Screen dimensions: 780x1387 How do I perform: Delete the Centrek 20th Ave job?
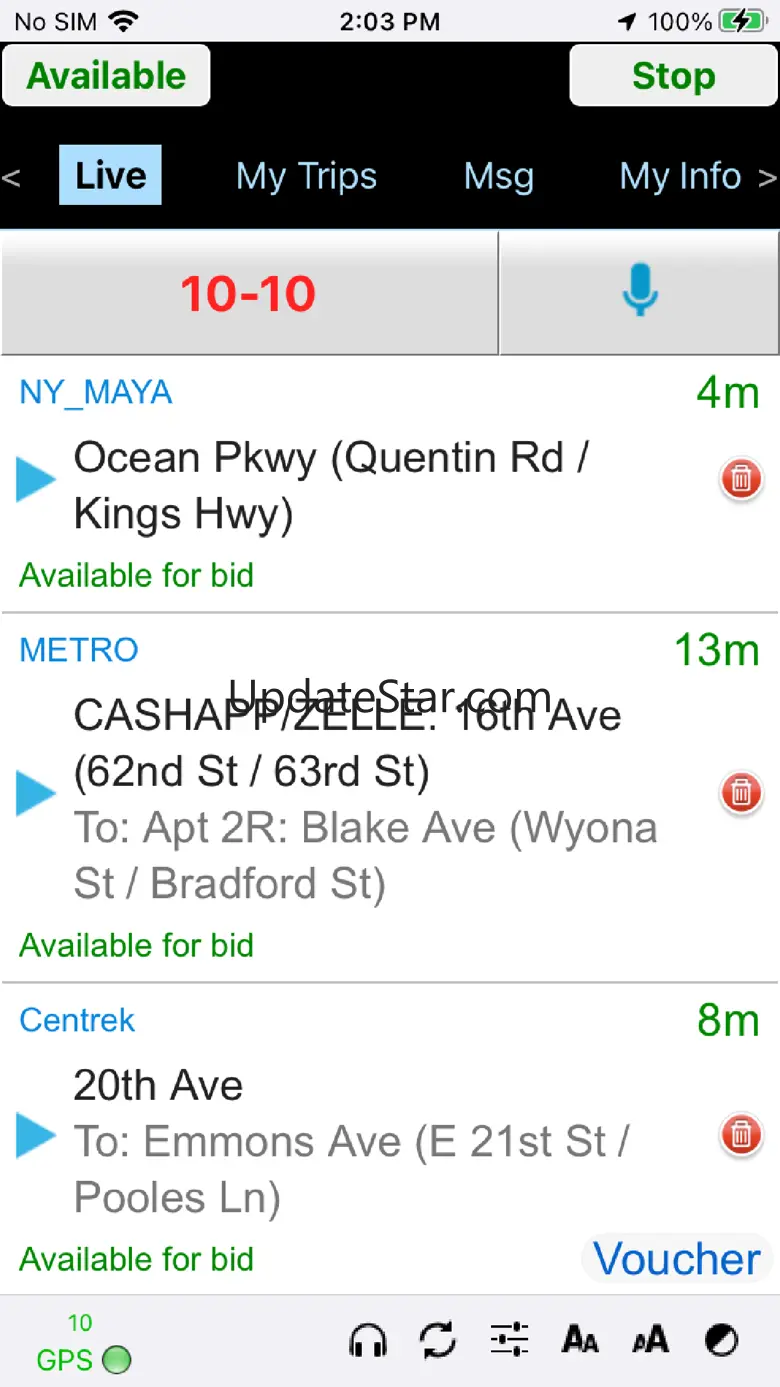(740, 1135)
